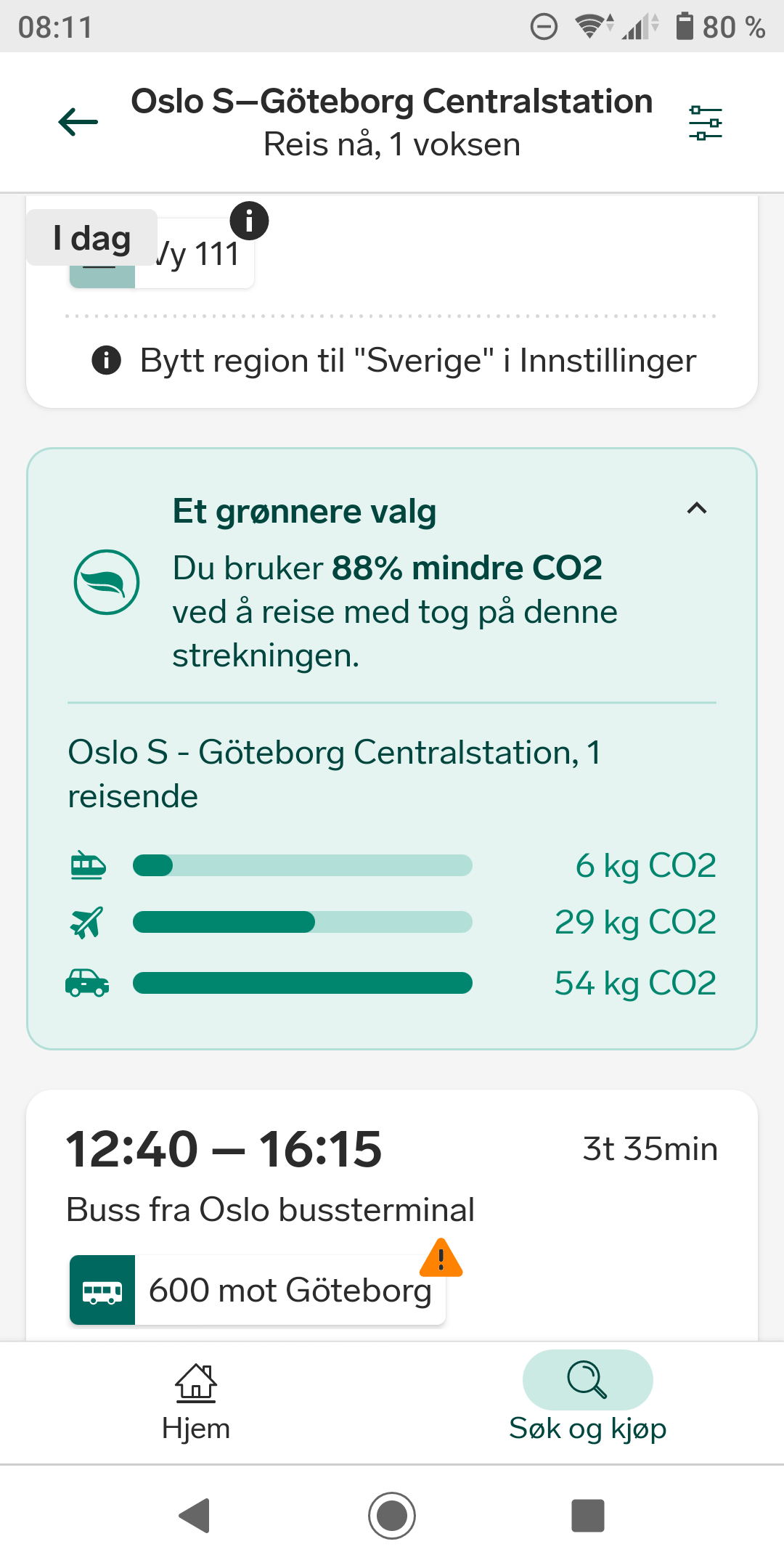784x1568 pixels.
Task: Open the 12:40 – 16:15 bus trip
Action: pos(392,1215)
